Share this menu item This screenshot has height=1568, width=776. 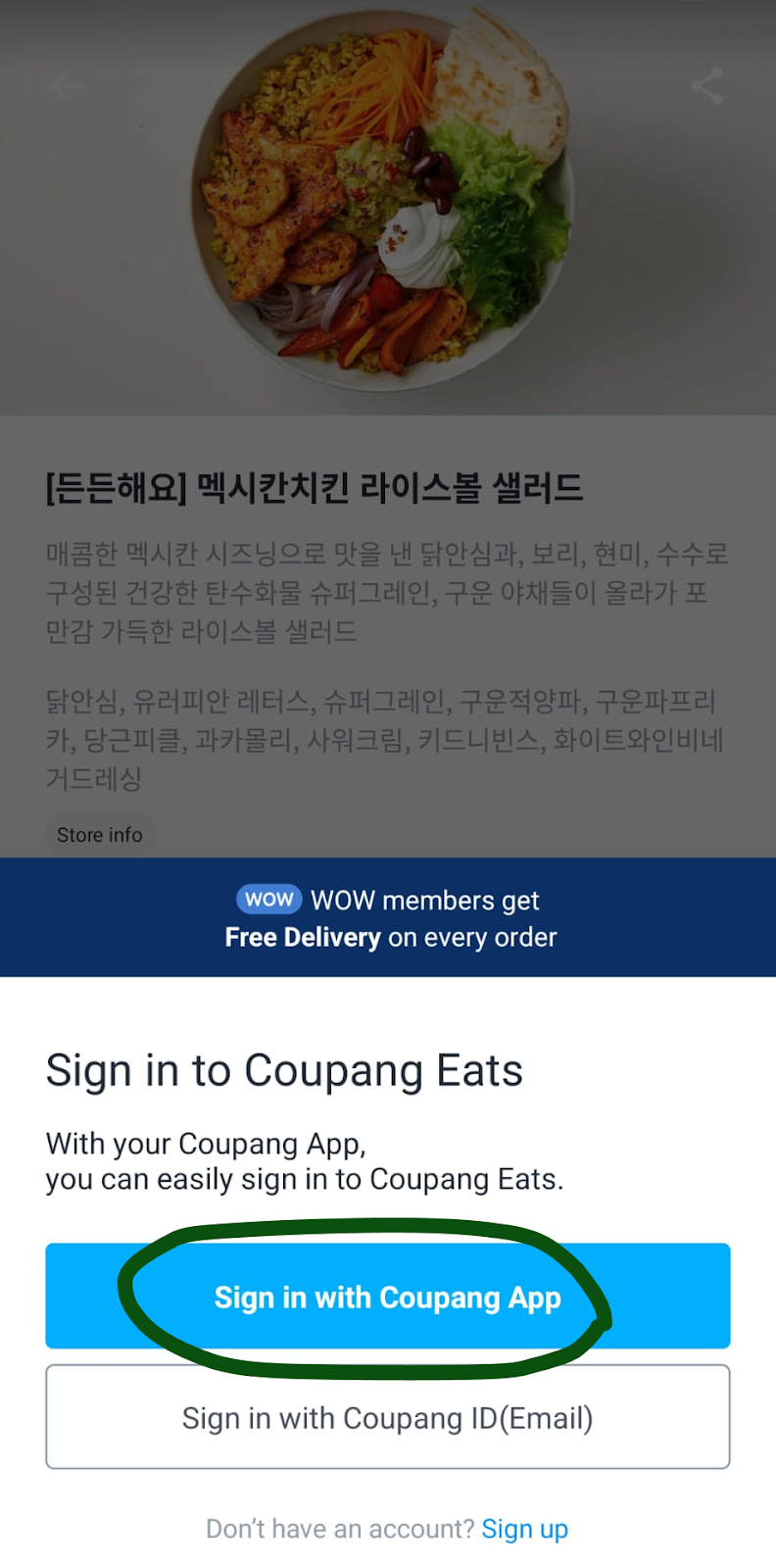pyautogui.click(x=707, y=86)
